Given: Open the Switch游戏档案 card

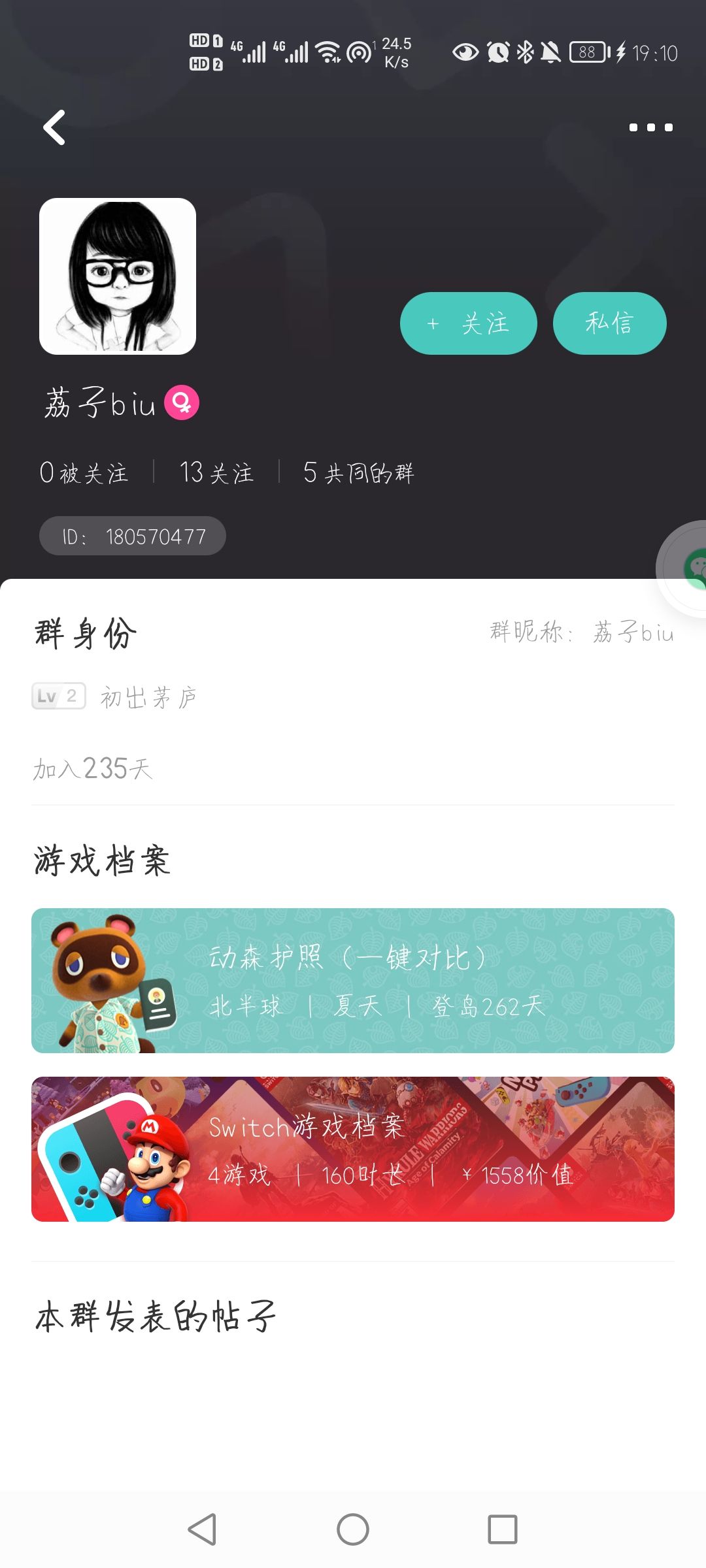Looking at the screenshot, I should (353, 1149).
